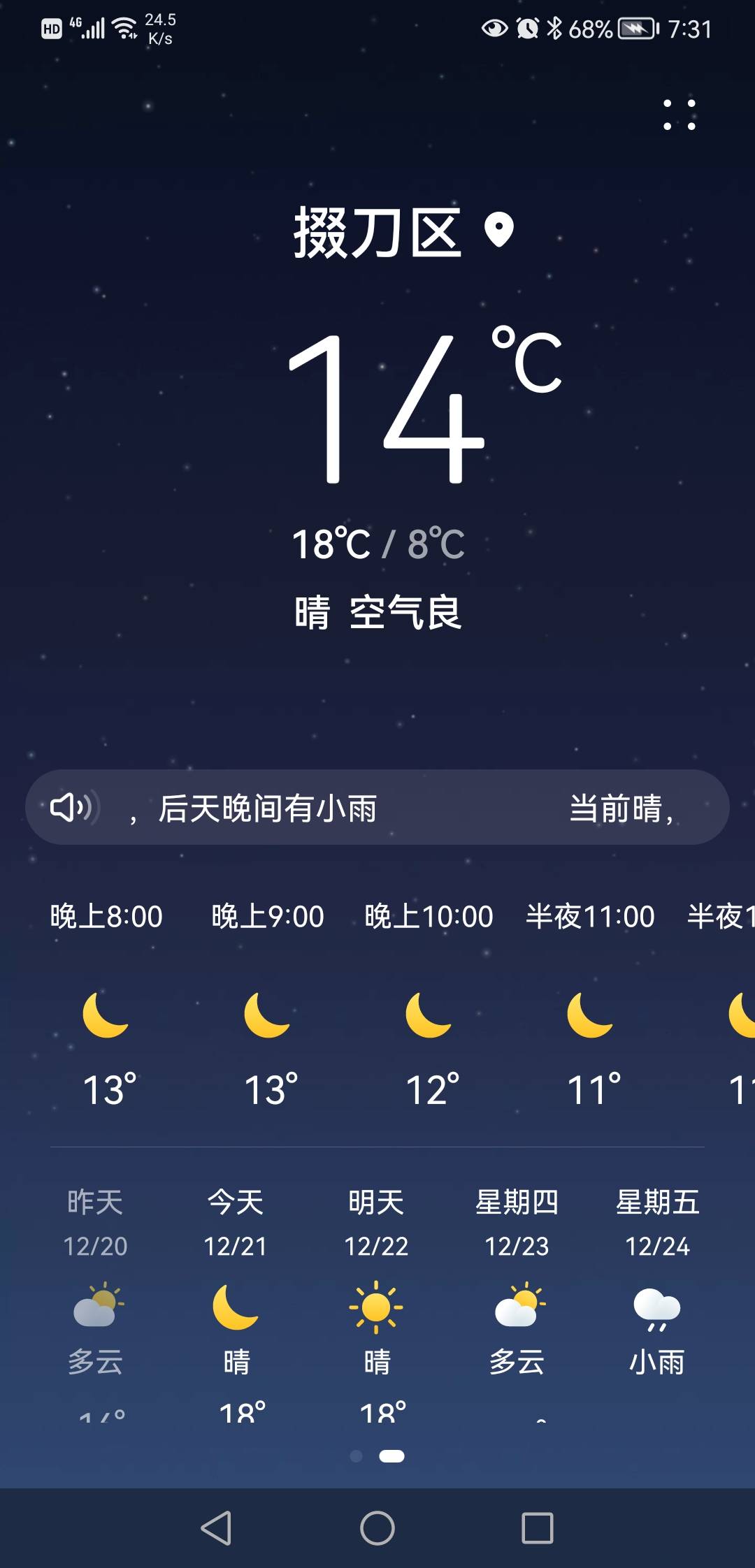Tap the cloudy weather icon under 昨天
This screenshot has height=1568, width=755.
(96, 1310)
